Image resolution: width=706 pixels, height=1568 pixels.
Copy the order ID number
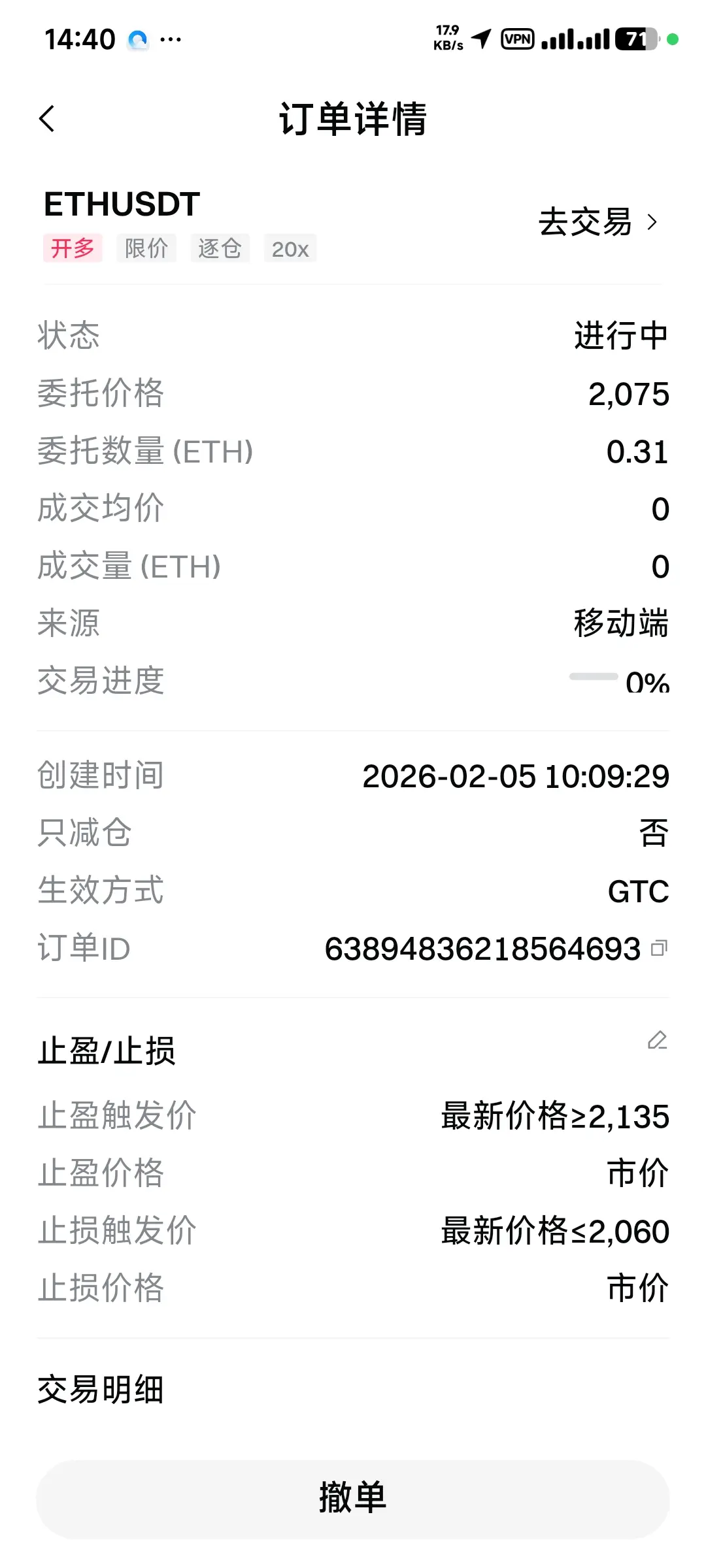click(x=659, y=949)
